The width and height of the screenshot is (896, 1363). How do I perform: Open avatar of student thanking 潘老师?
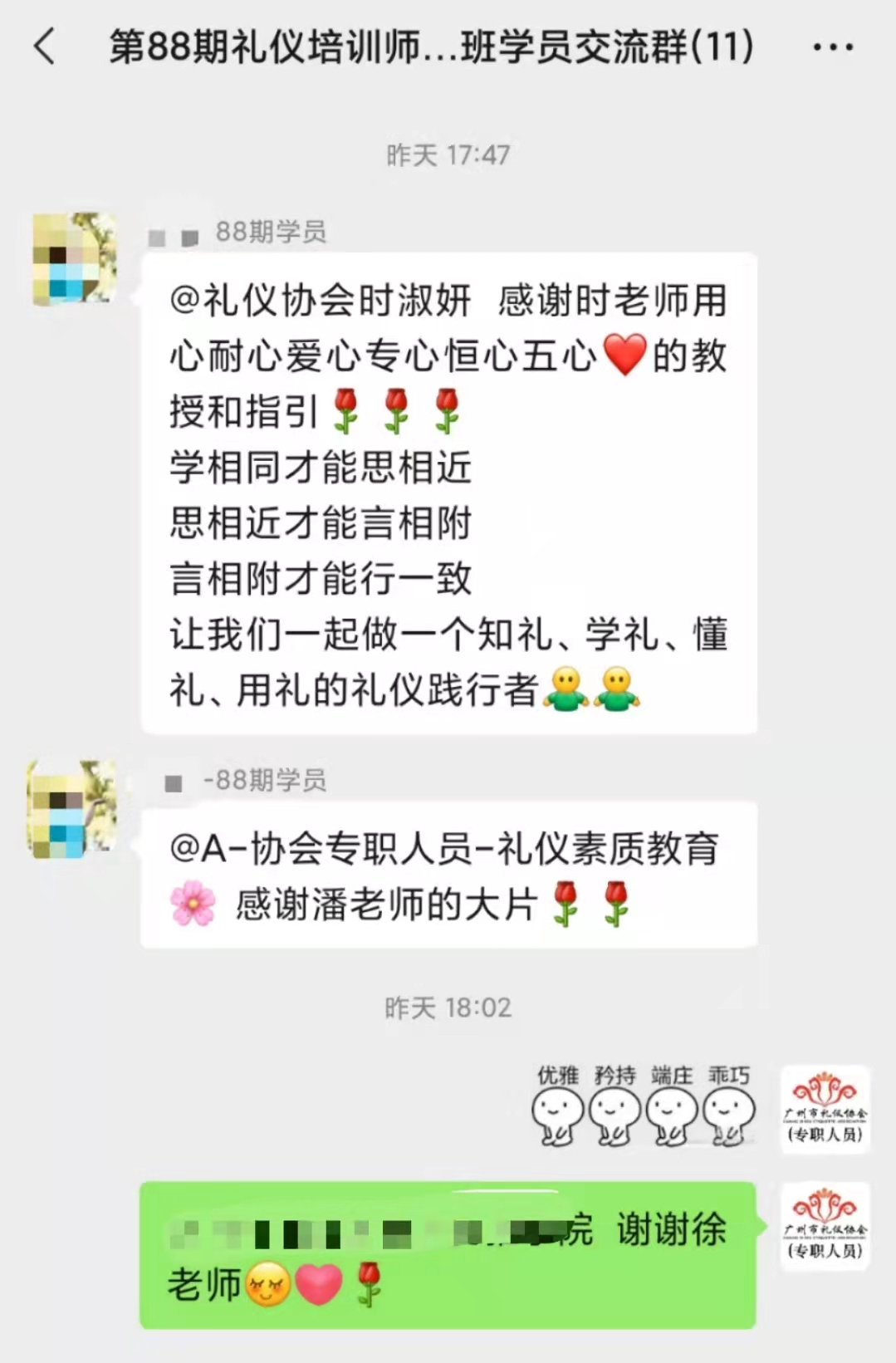(x=71, y=808)
